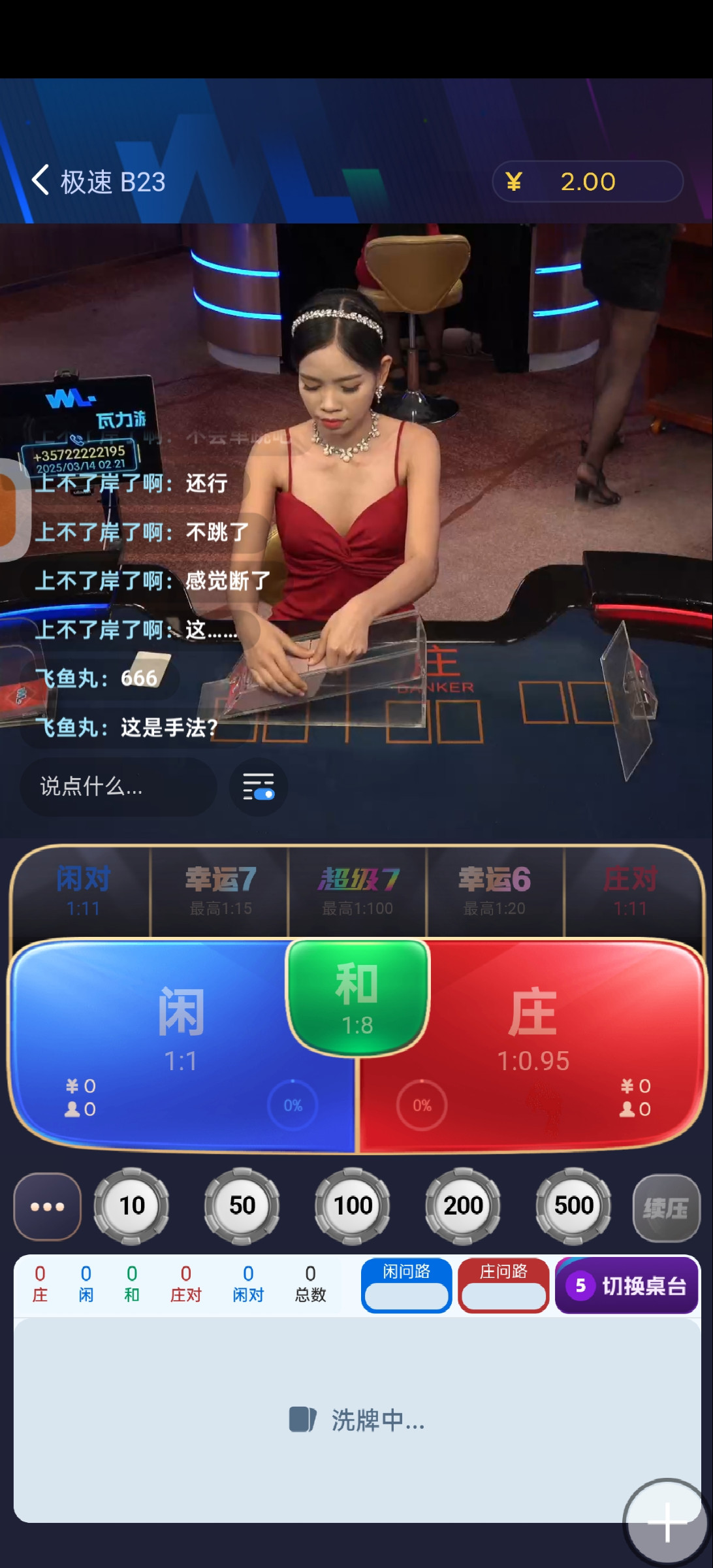Select the 幸运7 side bet

pos(220,891)
